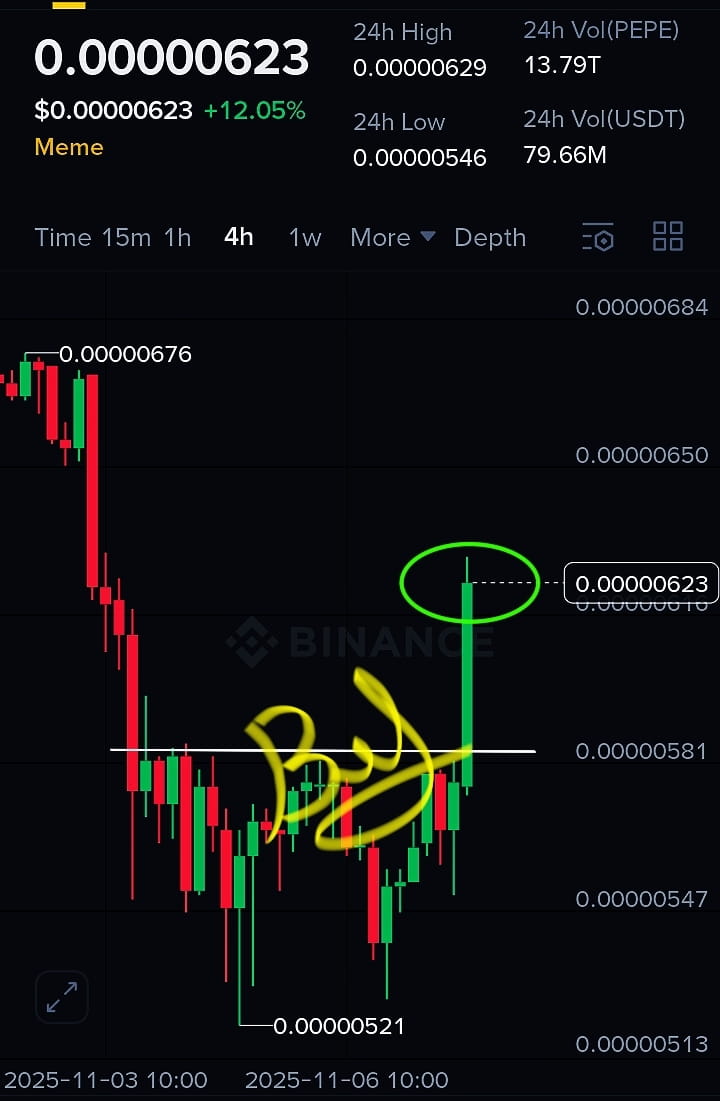The width and height of the screenshot is (720, 1101).
Task: Expand chart to full screen
Action: (62, 996)
